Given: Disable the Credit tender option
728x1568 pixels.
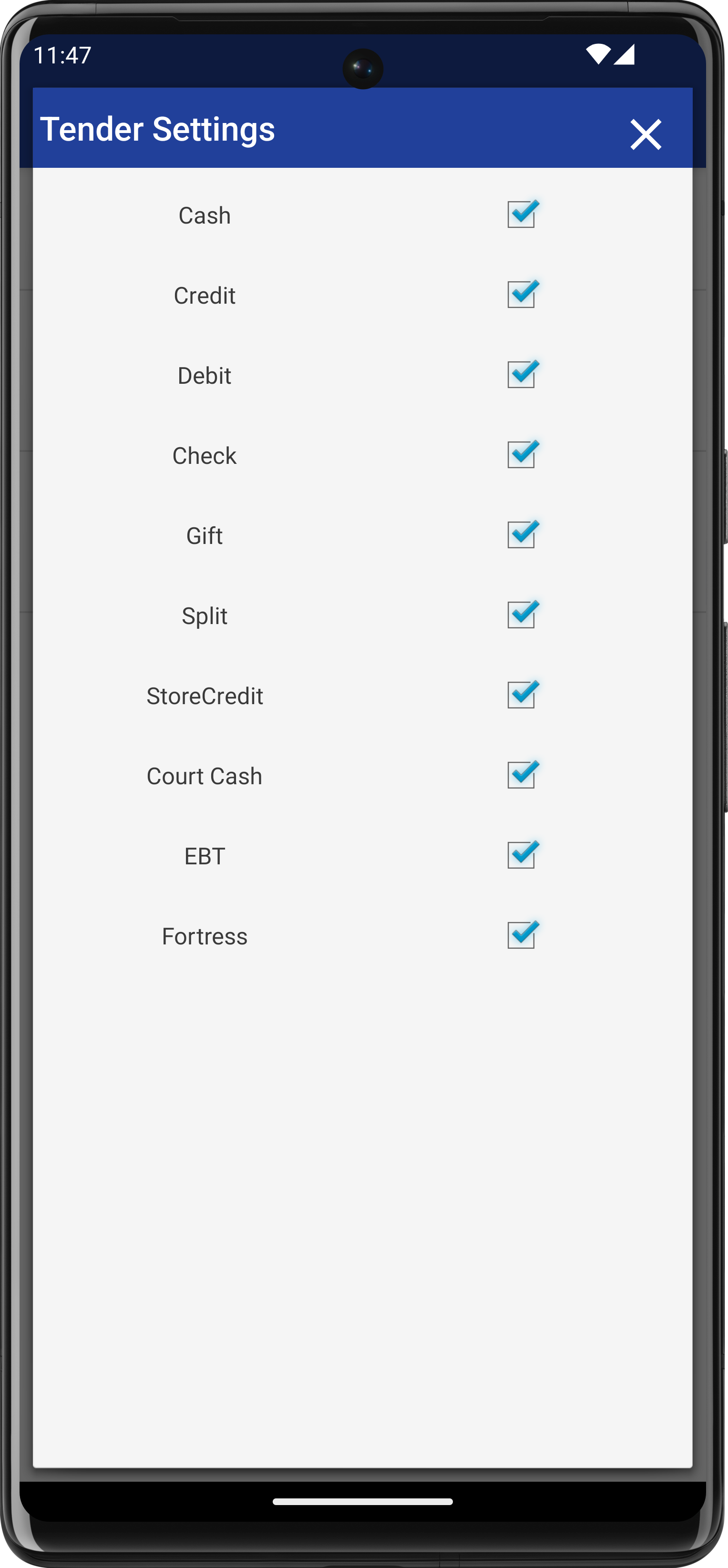Looking at the screenshot, I should (x=521, y=295).
